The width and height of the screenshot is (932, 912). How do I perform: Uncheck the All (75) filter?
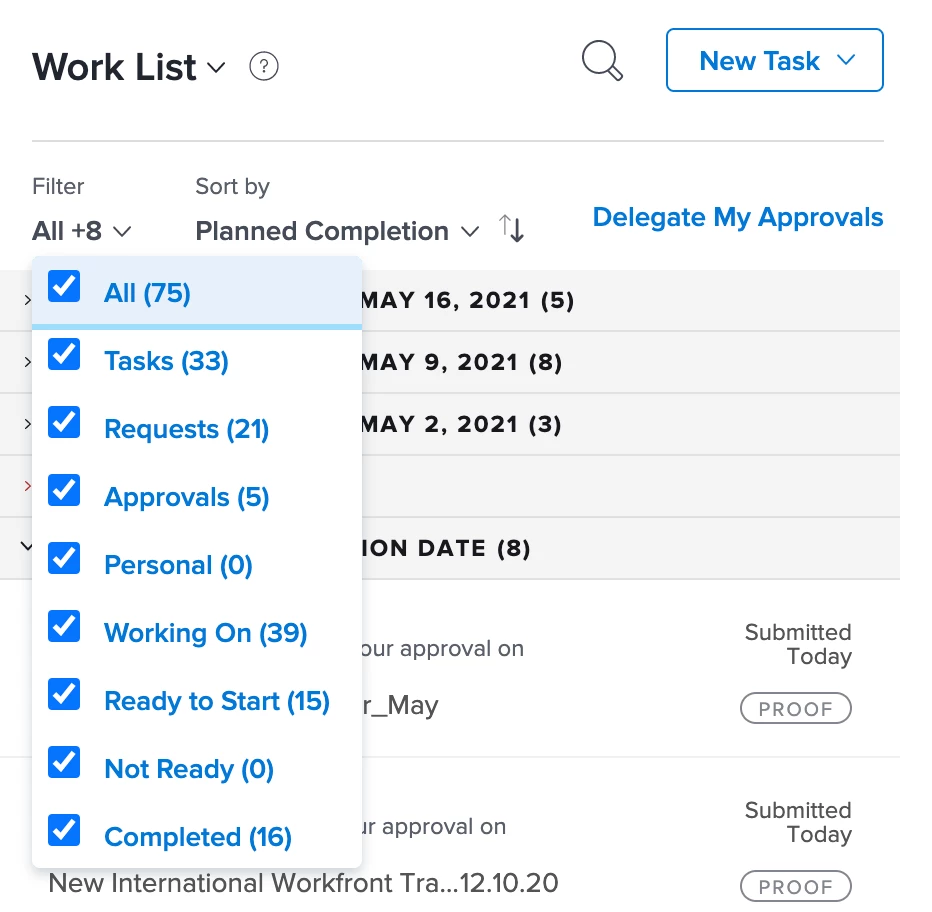(x=64, y=287)
